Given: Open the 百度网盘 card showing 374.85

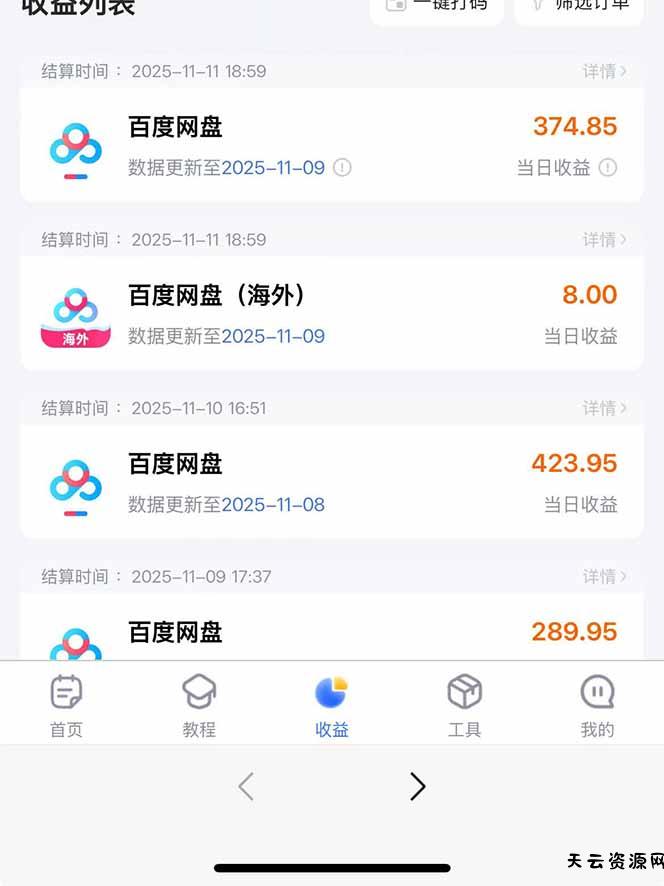Looking at the screenshot, I should [x=331, y=145].
